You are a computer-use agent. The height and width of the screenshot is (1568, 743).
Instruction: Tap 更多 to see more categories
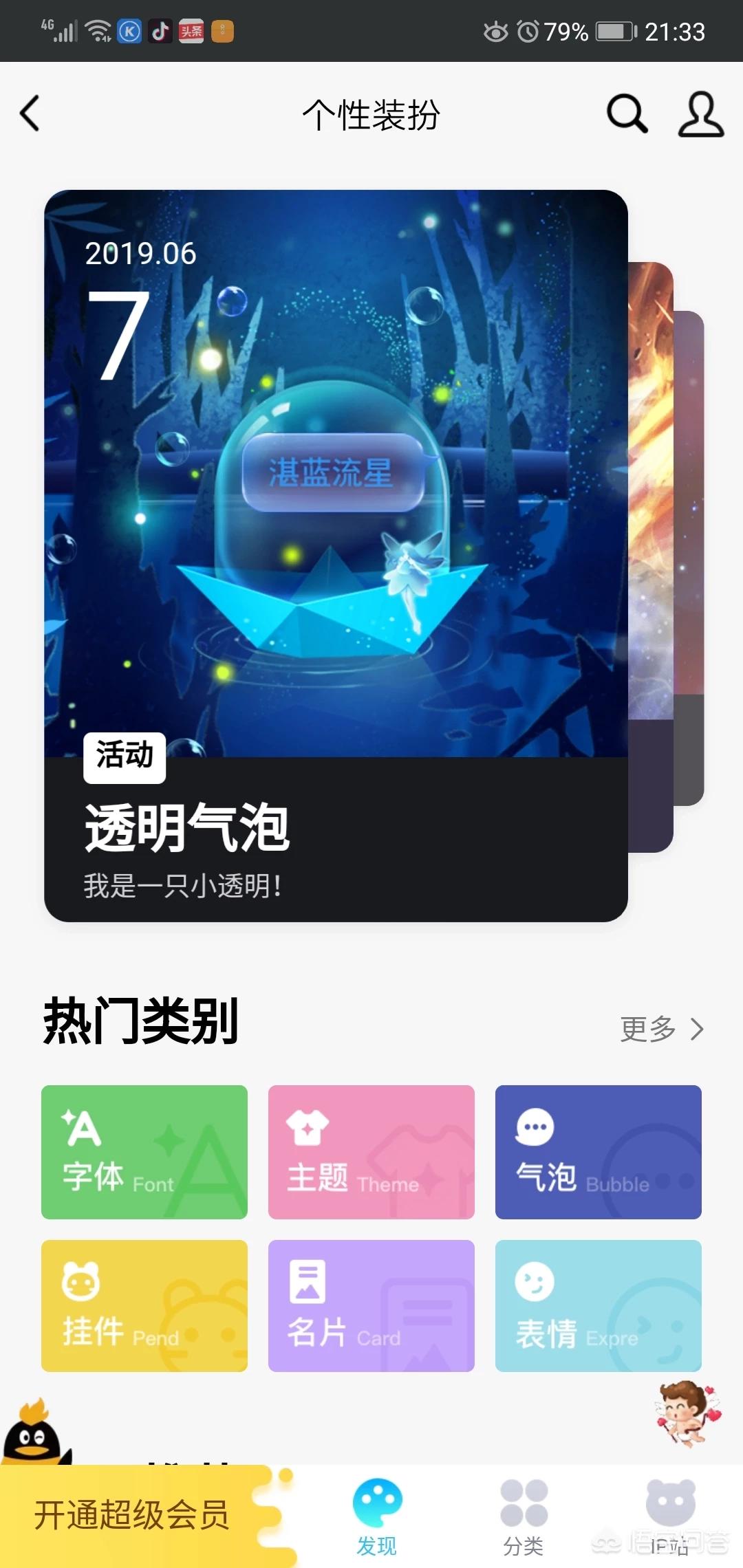tap(661, 1029)
